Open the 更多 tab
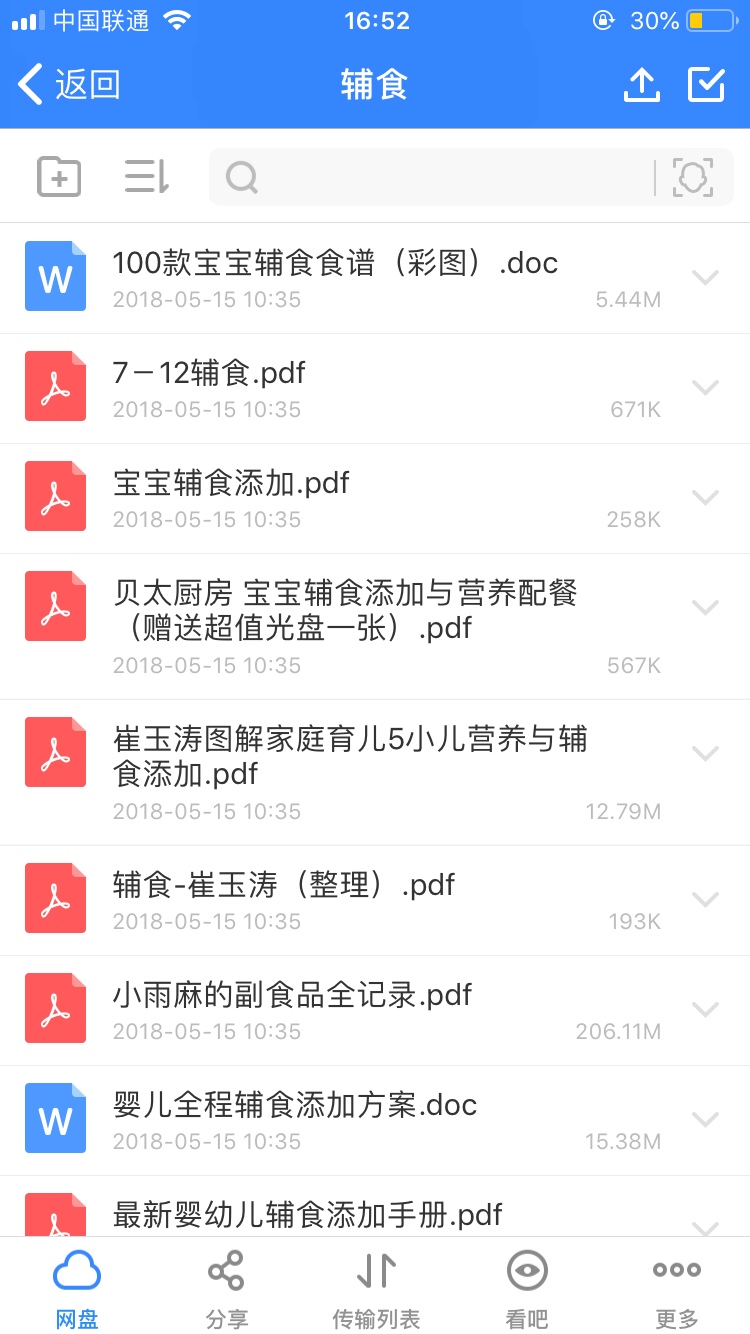750x1334 pixels. tap(677, 1288)
